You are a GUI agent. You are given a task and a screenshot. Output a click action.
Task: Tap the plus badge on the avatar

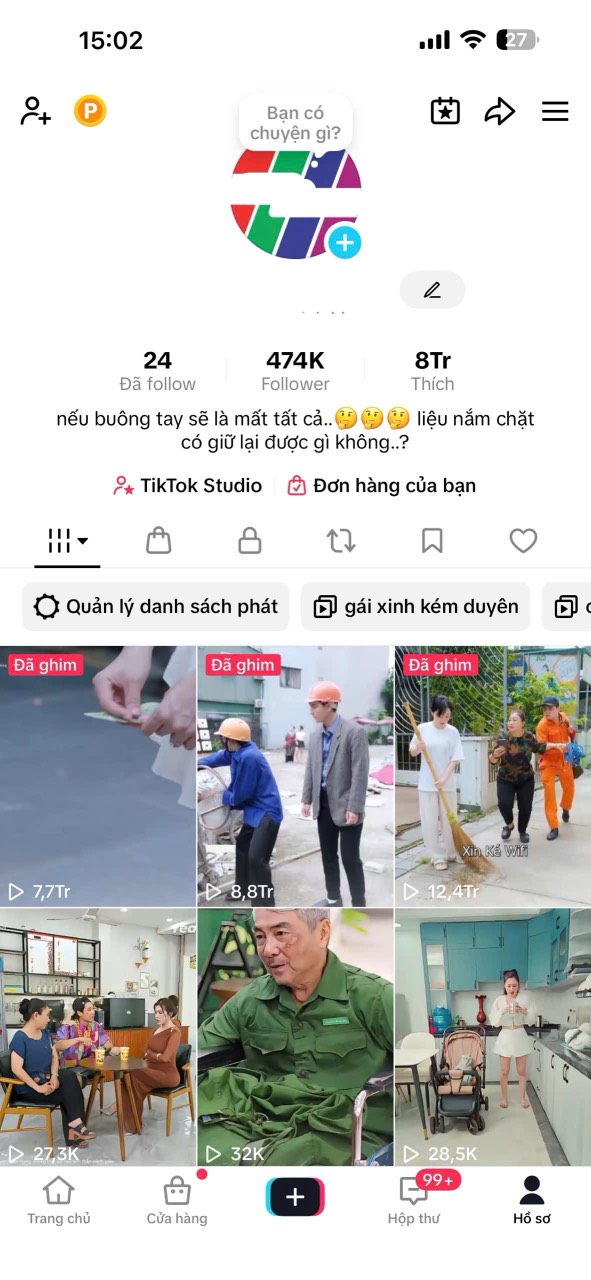344,242
